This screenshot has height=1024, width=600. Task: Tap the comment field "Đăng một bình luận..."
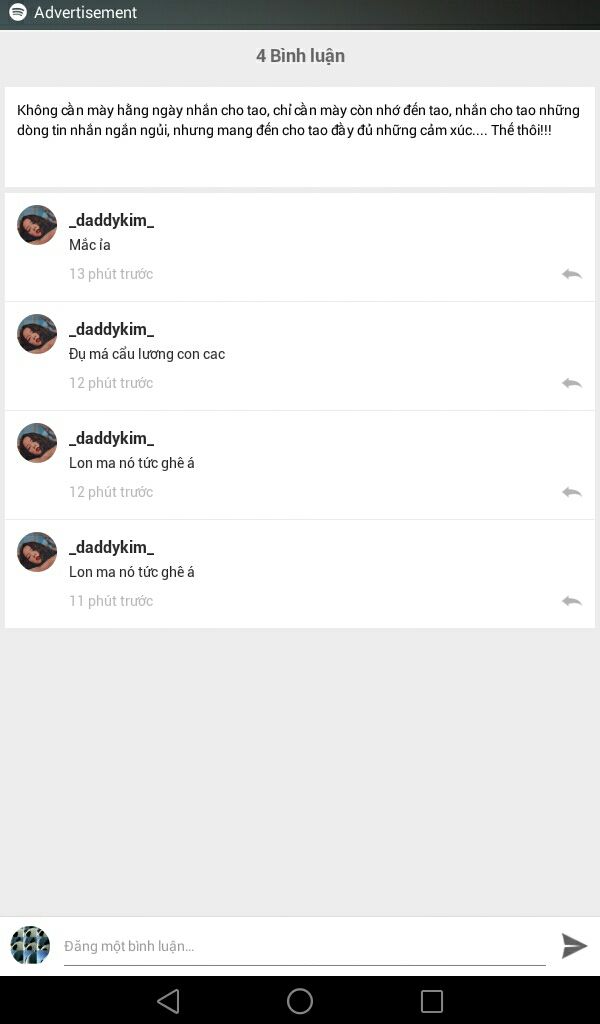click(304, 946)
